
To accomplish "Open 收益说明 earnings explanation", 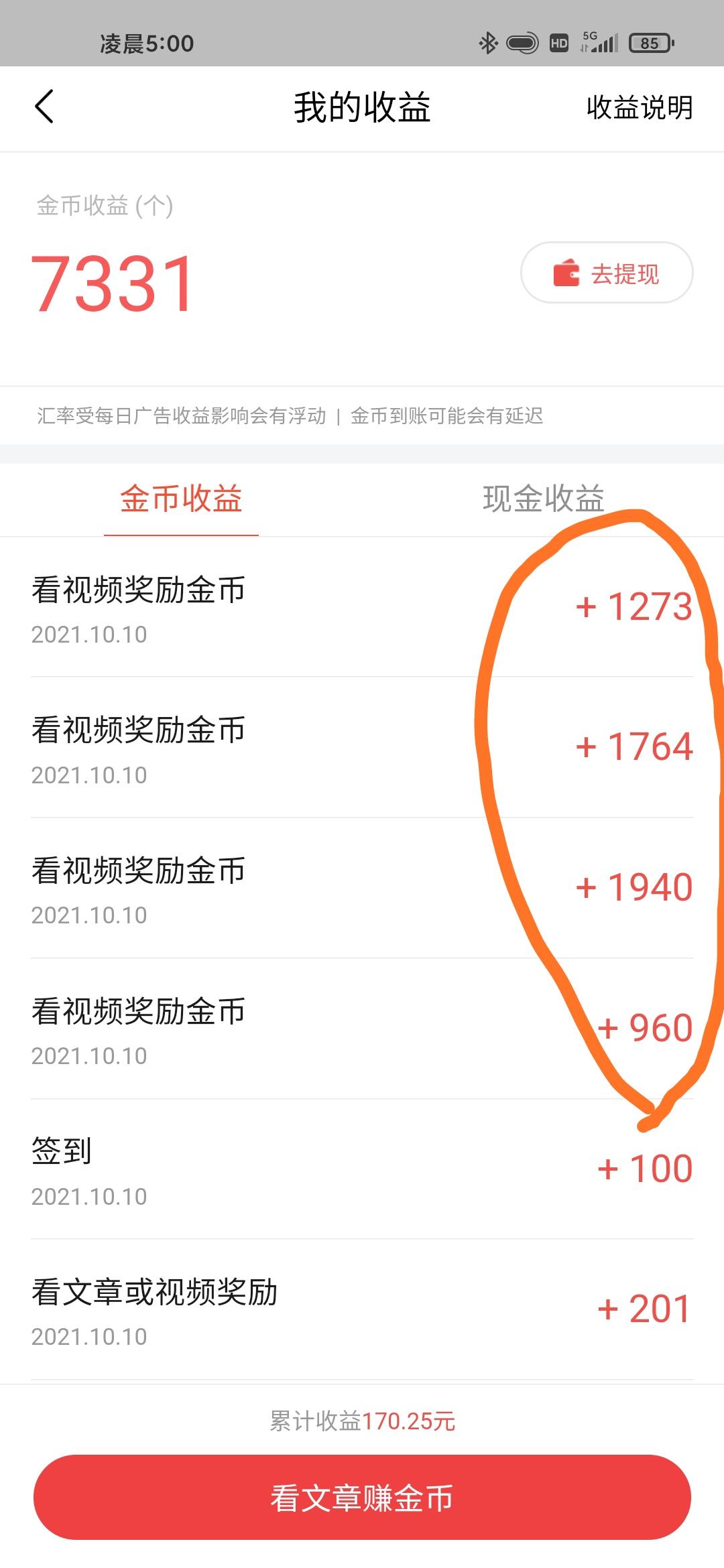I will [x=639, y=108].
